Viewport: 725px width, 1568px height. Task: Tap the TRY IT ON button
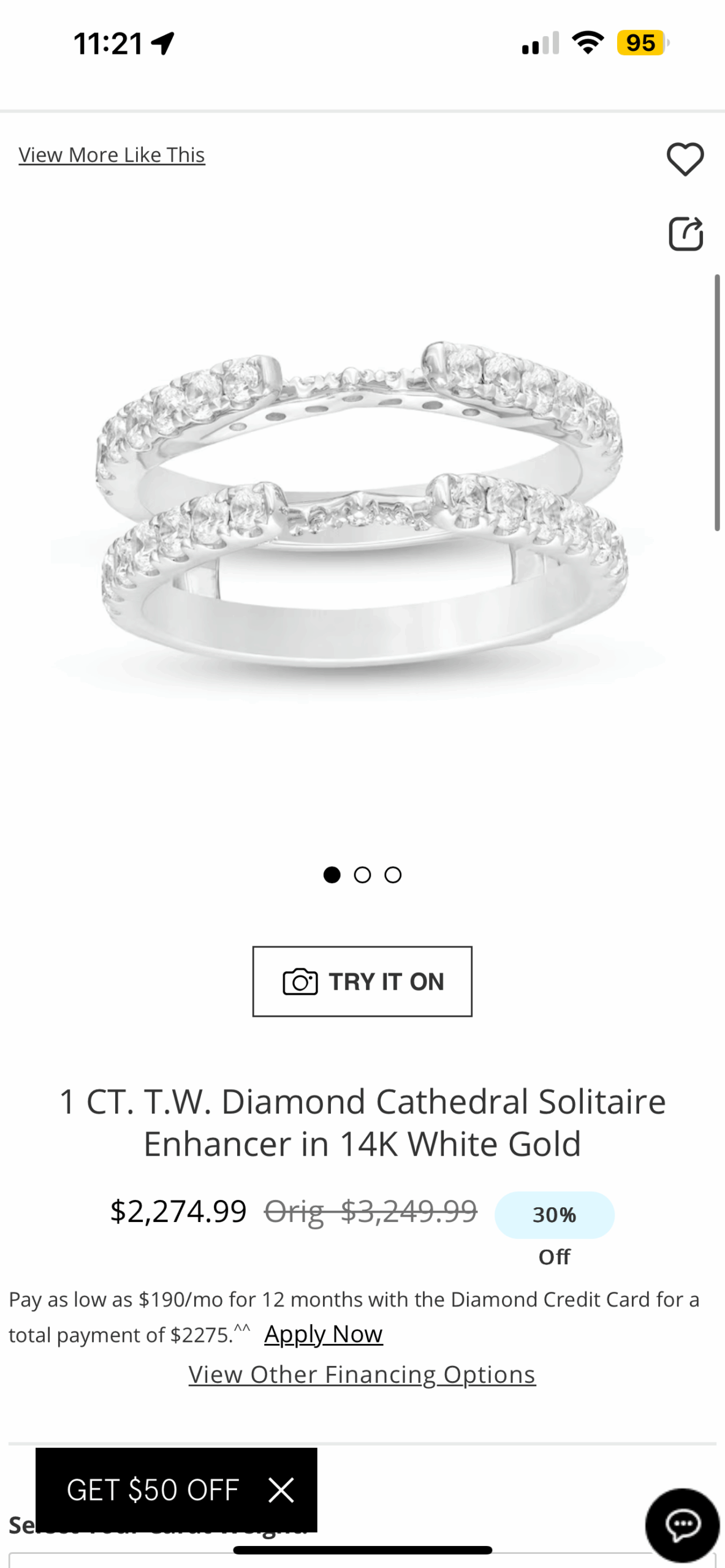point(362,981)
